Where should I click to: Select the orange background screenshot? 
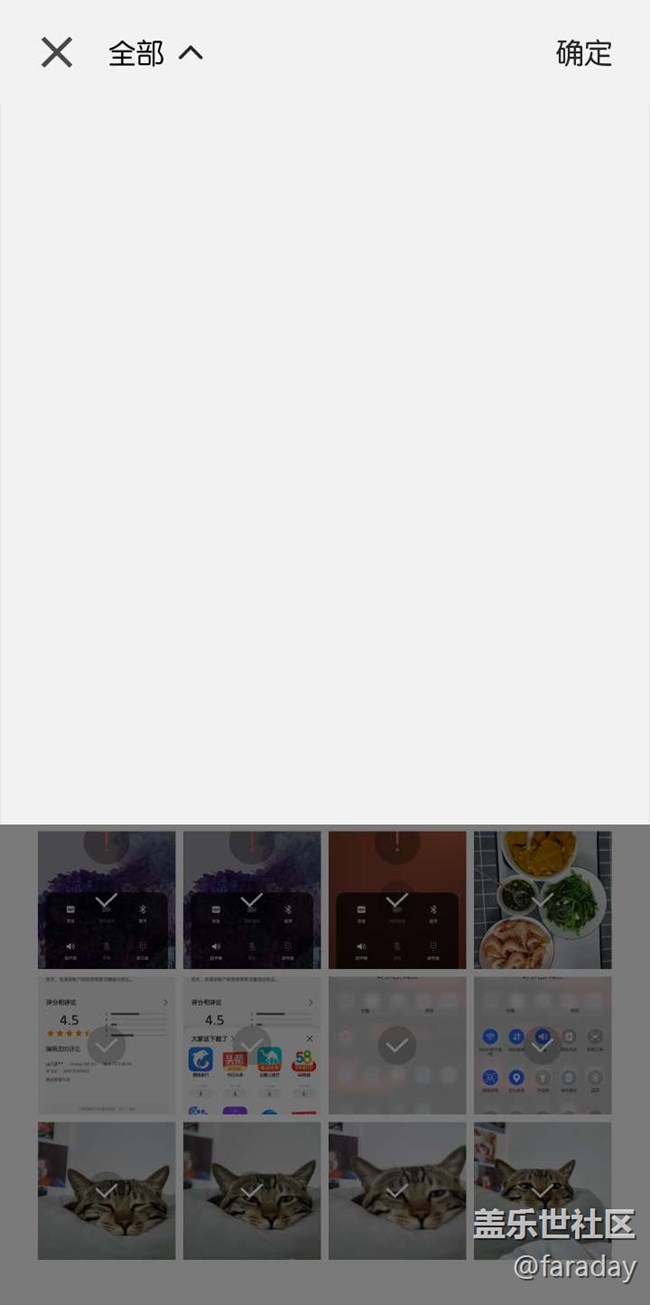click(x=397, y=900)
